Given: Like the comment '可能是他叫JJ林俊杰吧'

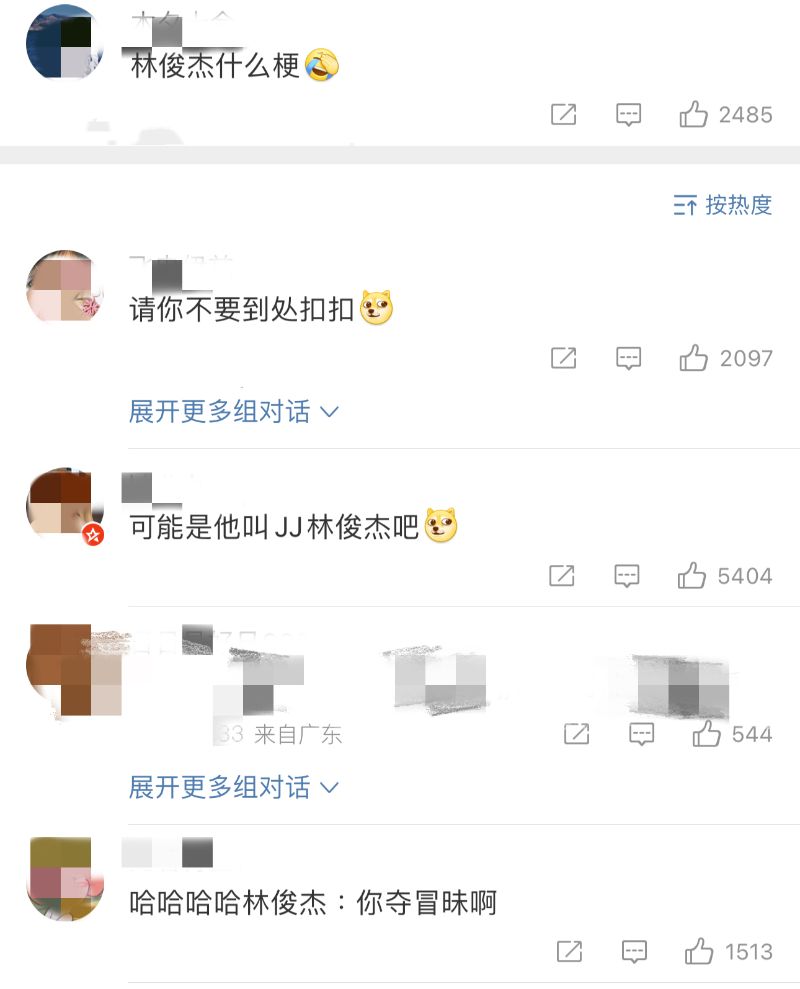Looking at the screenshot, I should (692, 575).
